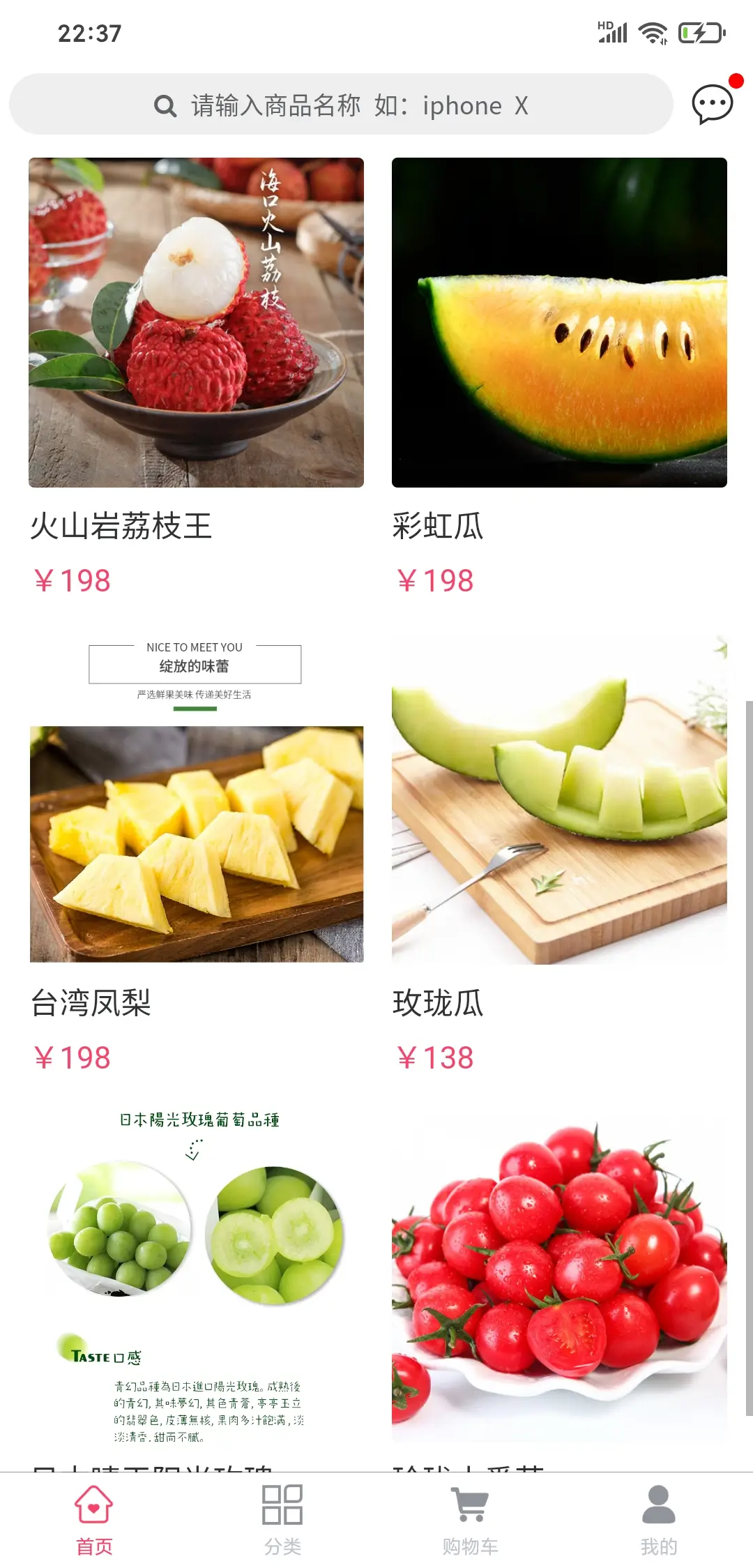753x1568 pixels.
Task: Switch to the 我的 tab
Action: tap(659, 1521)
